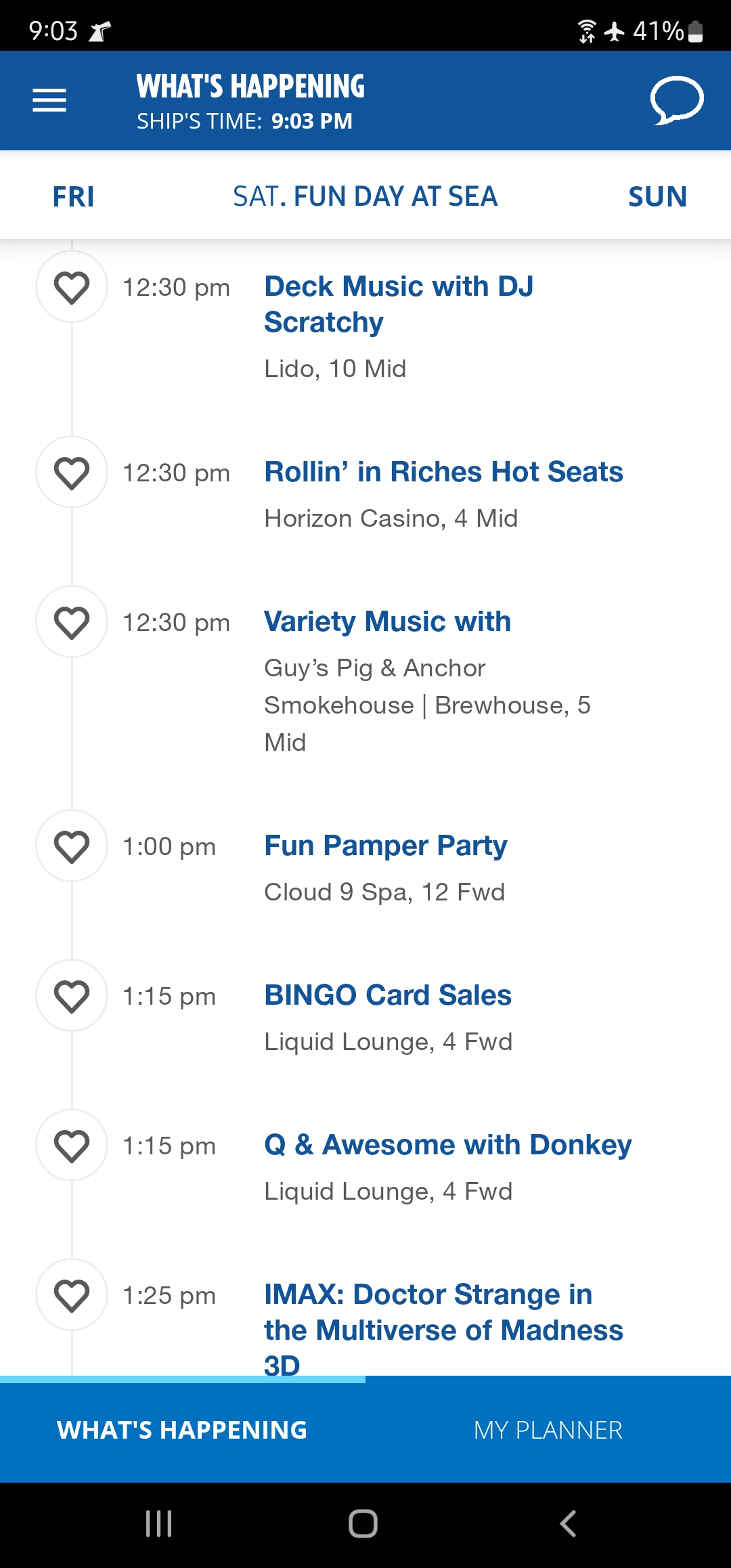Open the Variety Music with event
The image size is (731, 1568).
[x=387, y=622]
